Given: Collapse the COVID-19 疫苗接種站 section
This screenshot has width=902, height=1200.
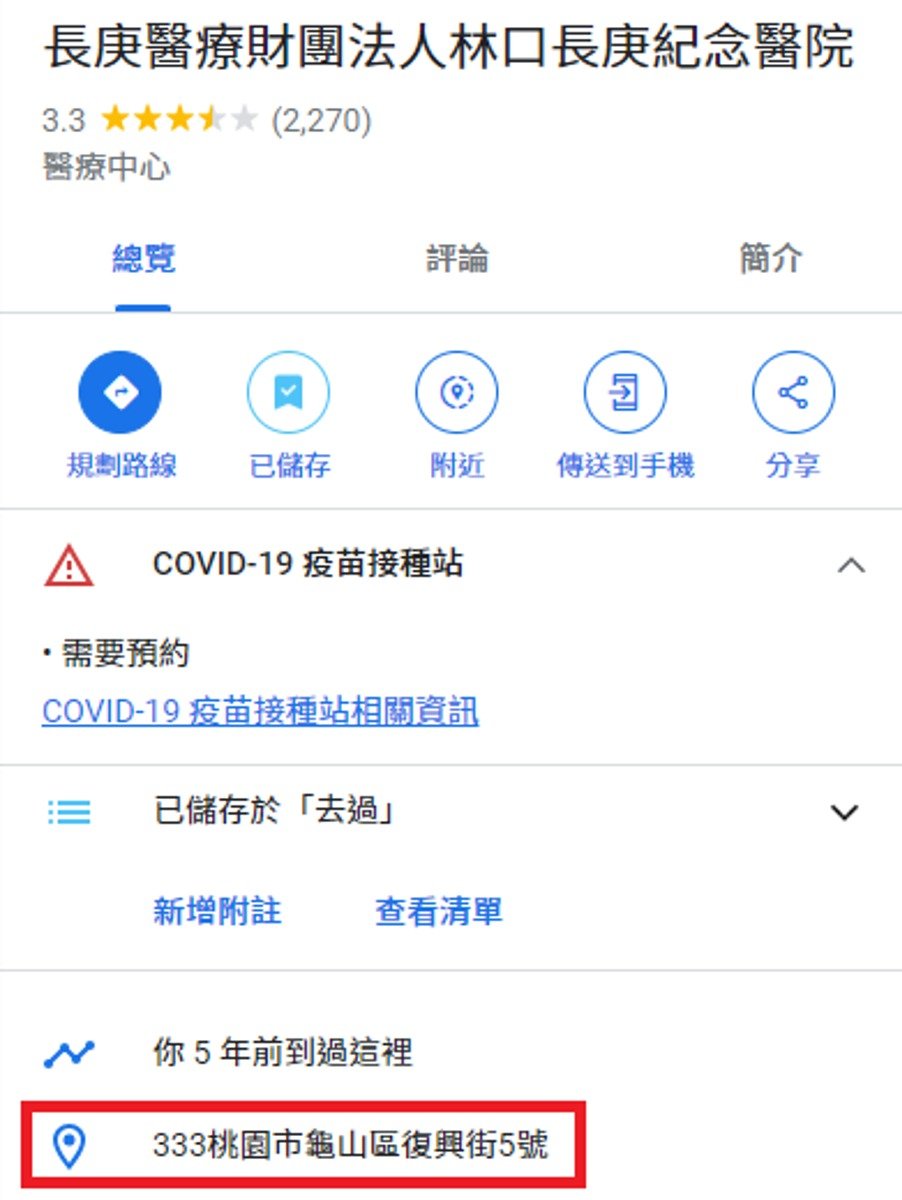Looking at the screenshot, I should [x=850, y=566].
